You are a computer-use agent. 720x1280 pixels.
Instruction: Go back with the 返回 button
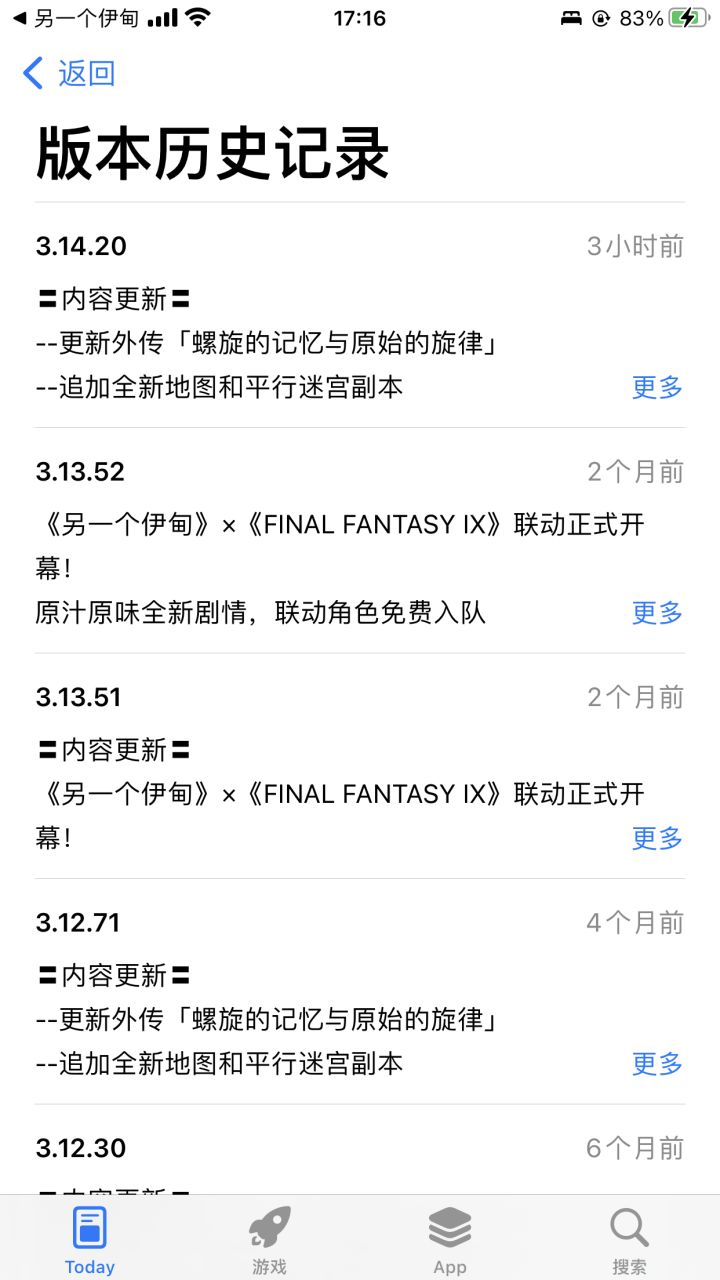(68, 73)
